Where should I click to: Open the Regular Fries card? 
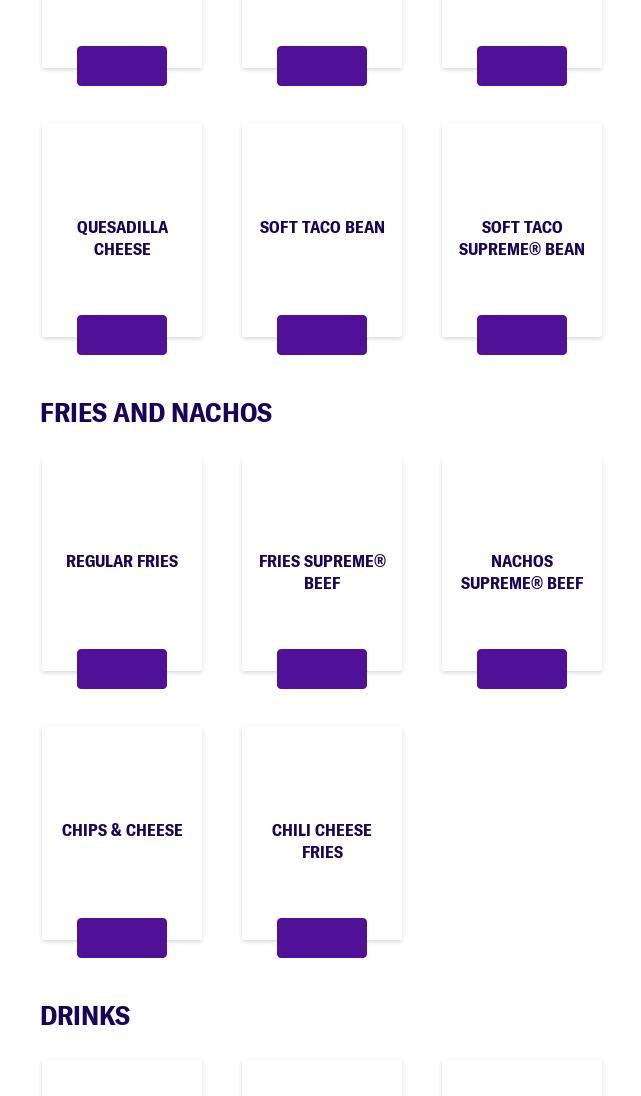[x=122, y=561]
